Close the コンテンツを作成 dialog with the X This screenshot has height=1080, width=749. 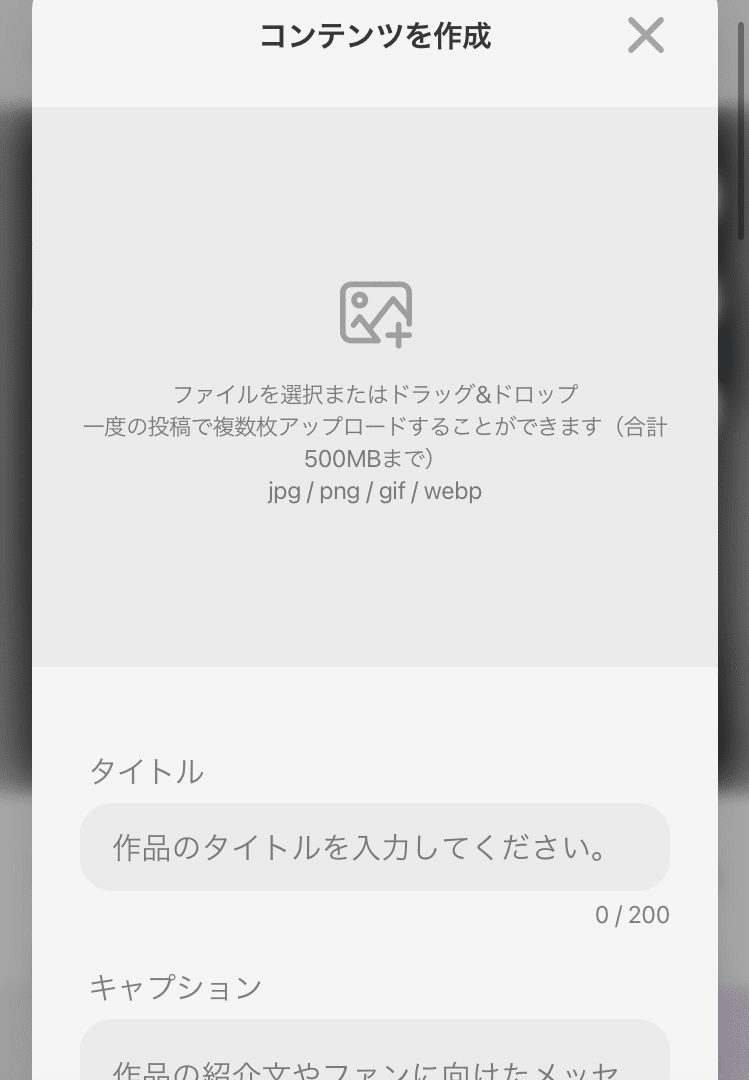645,35
